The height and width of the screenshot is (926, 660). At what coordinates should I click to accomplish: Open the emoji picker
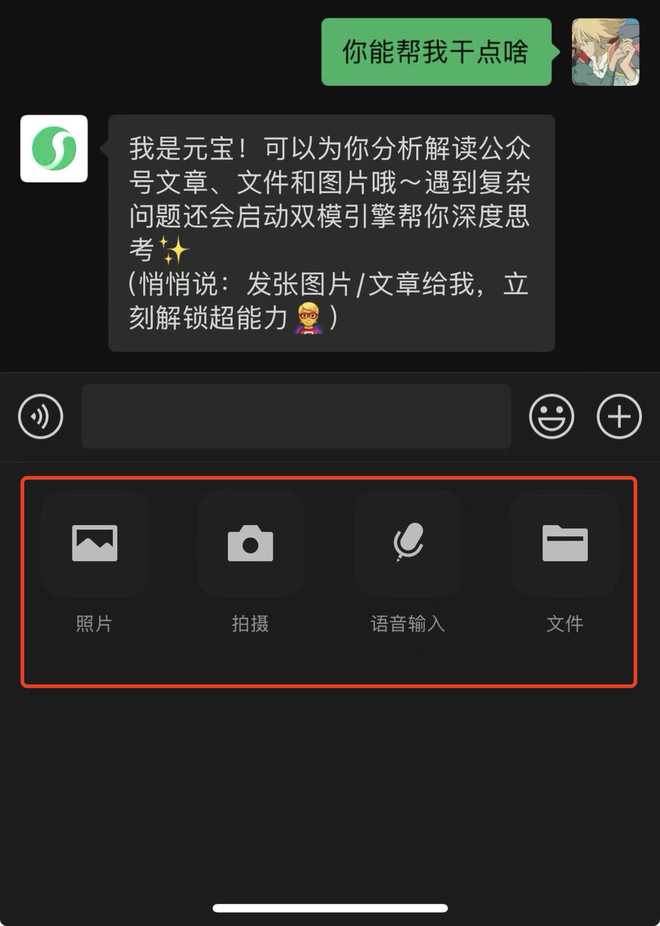tap(552, 417)
